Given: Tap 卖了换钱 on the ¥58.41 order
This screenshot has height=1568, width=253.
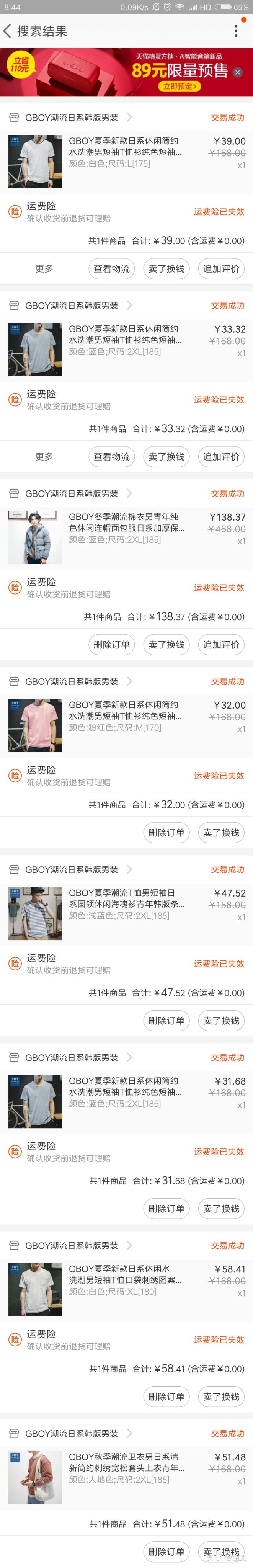Looking at the screenshot, I should pyautogui.click(x=221, y=1396).
